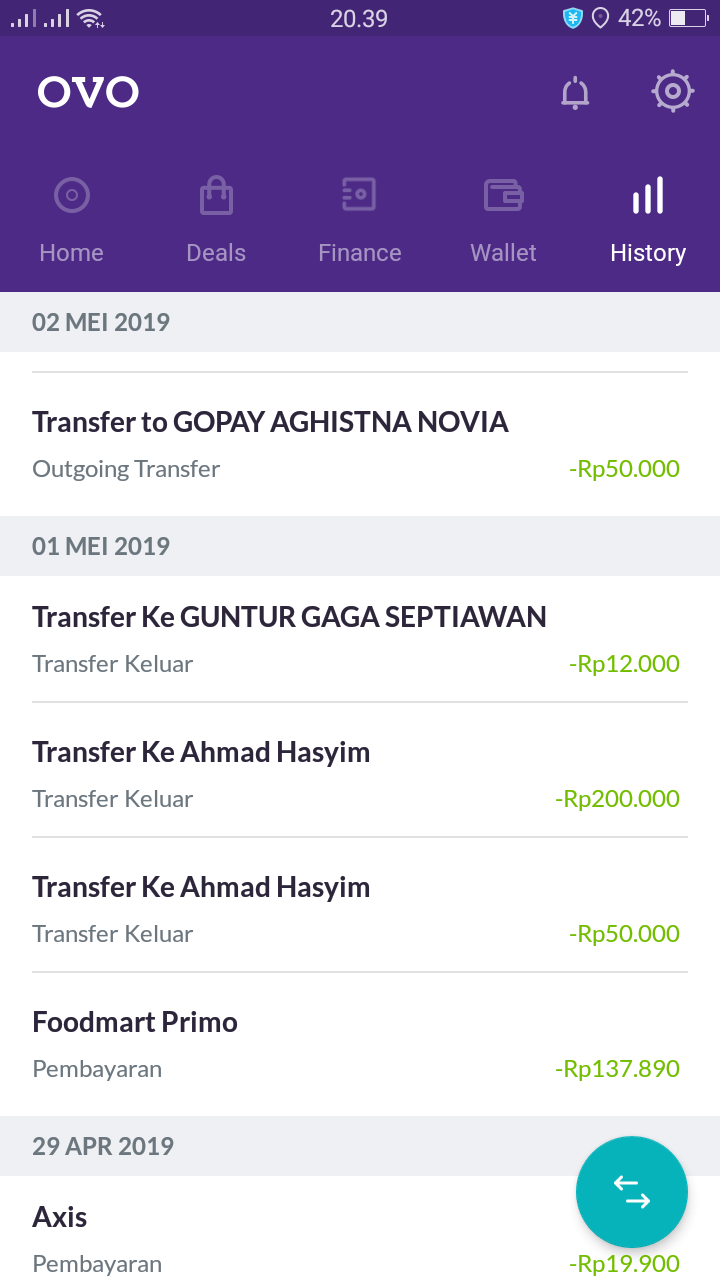720x1280 pixels.
Task: Tap the teal transfer arrows button
Action: point(632,1192)
